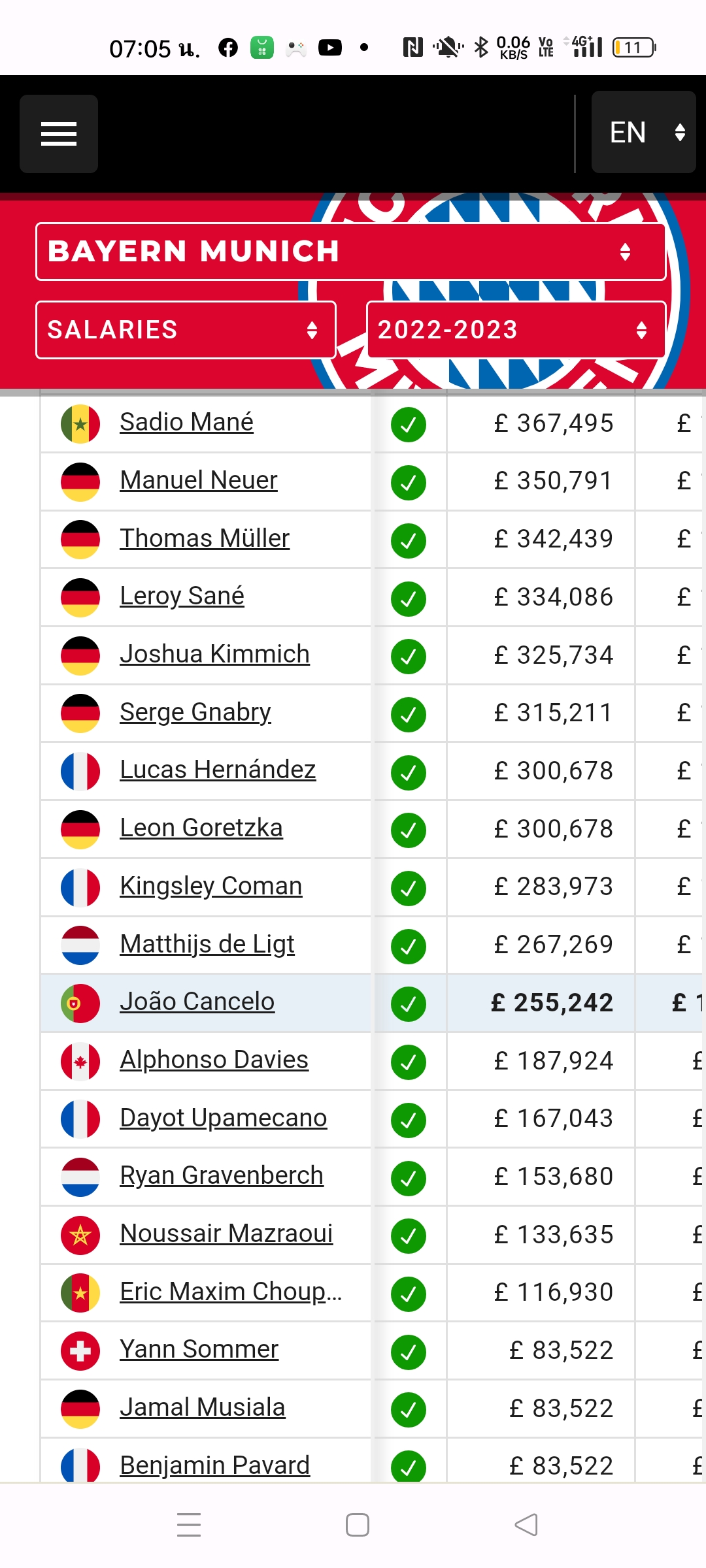Go back using system back button
Image resolution: width=706 pixels, height=1568 pixels.
(x=526, y=1525)
